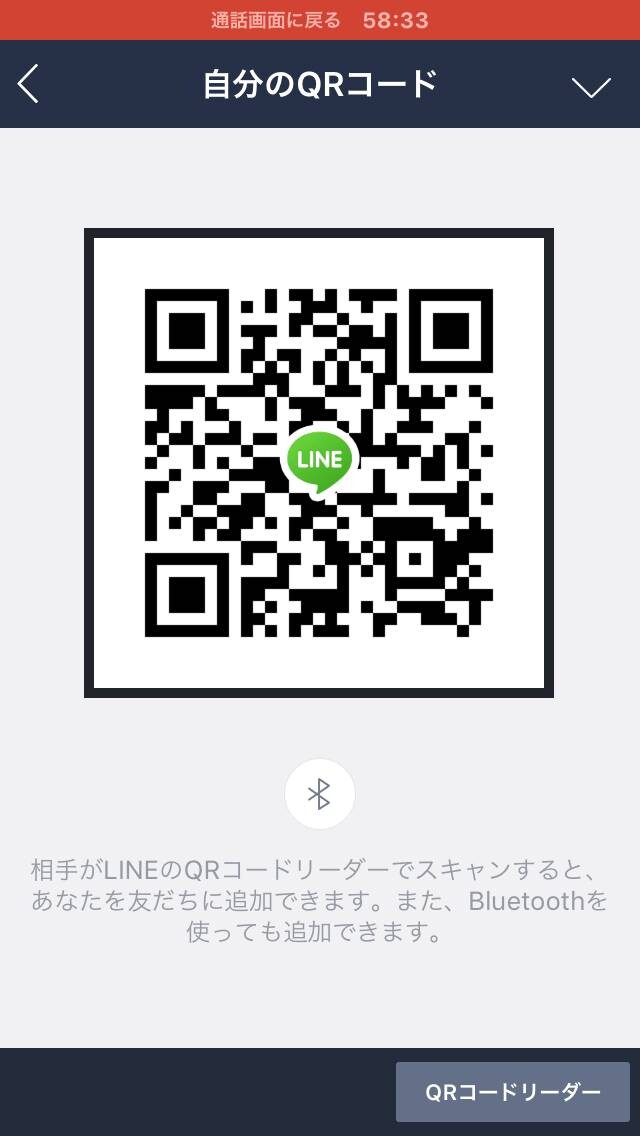Tap the Bluetooth icon to add friends

pyautogui.click(x=320, y=795)
